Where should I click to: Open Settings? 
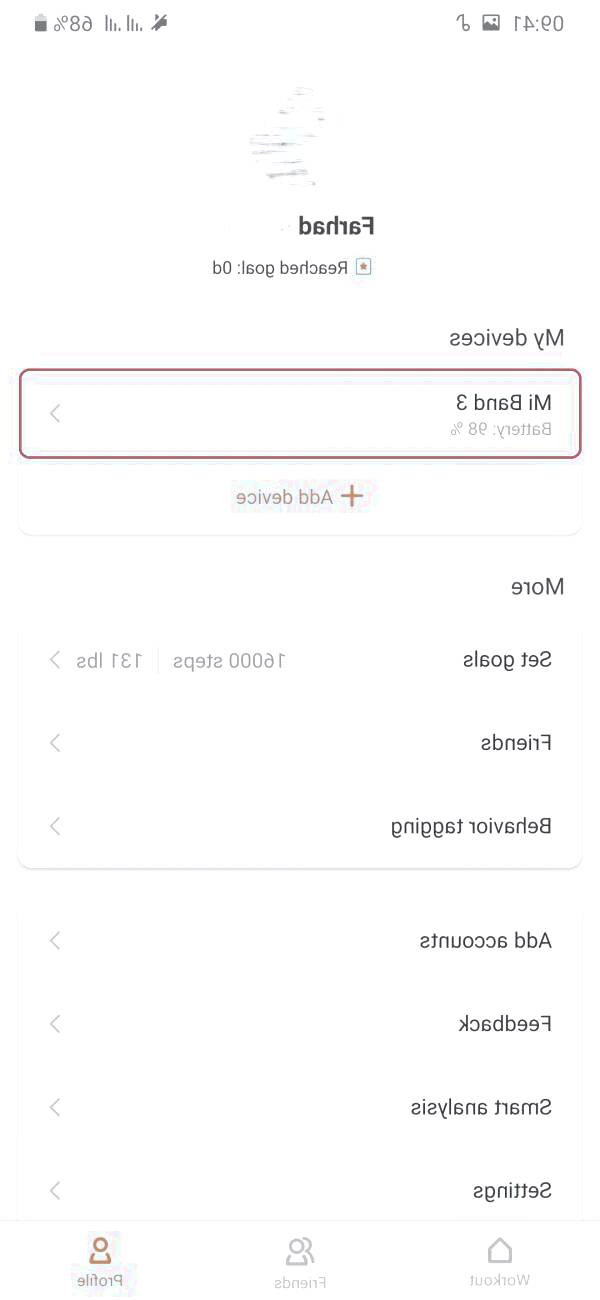300,1190
